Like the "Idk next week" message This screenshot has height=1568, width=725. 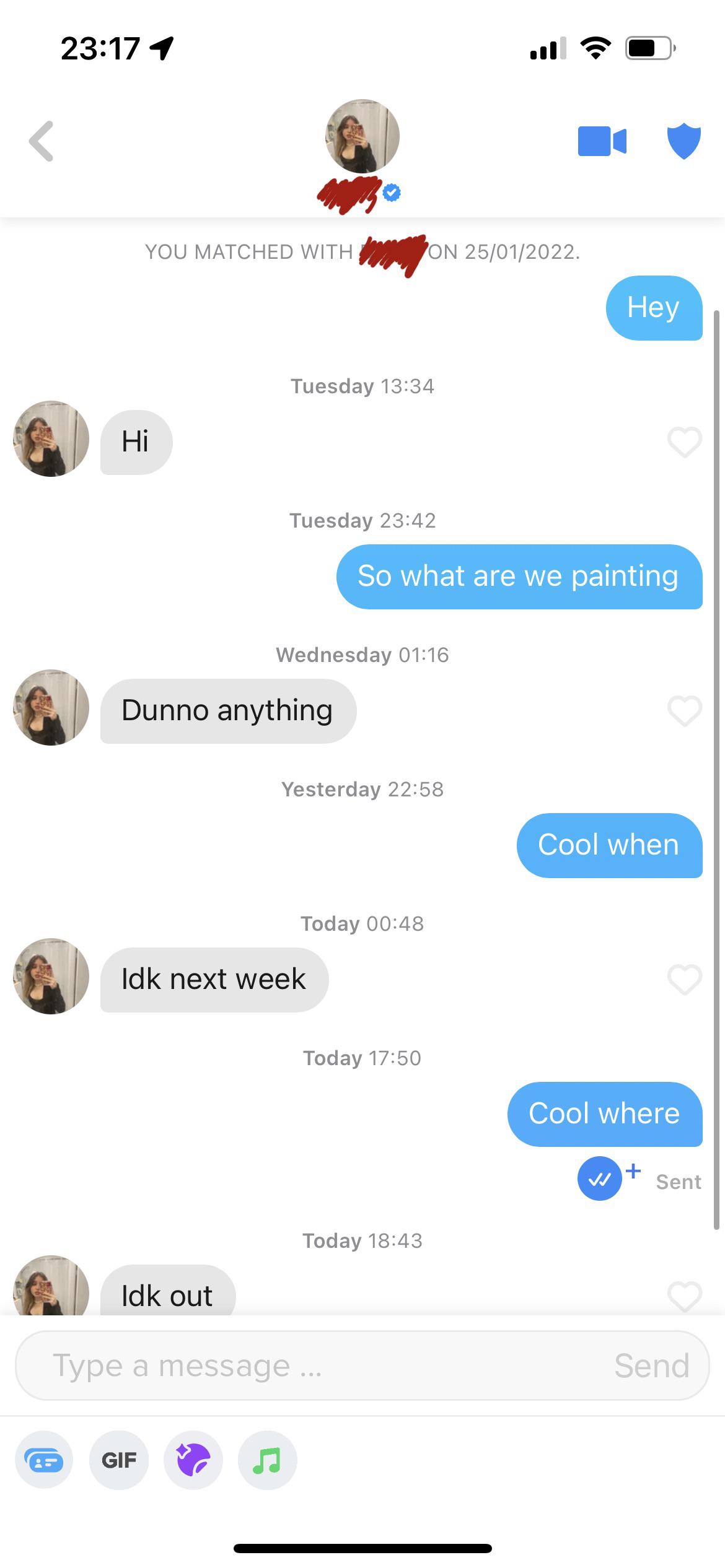pos(684,979)
